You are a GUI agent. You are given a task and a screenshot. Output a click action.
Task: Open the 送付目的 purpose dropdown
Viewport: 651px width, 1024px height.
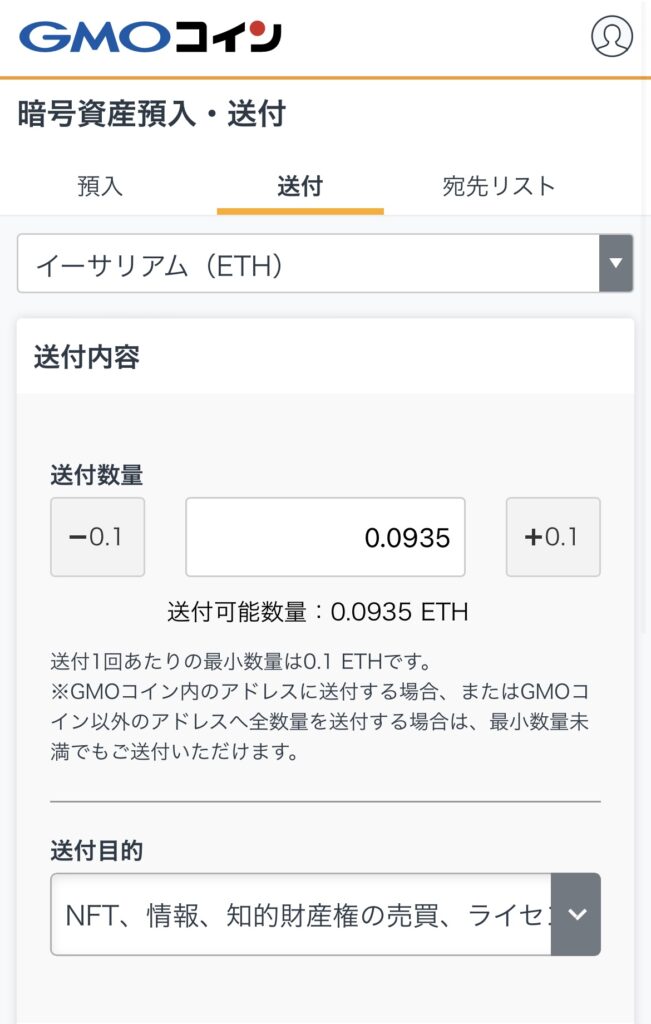(325, 914)
